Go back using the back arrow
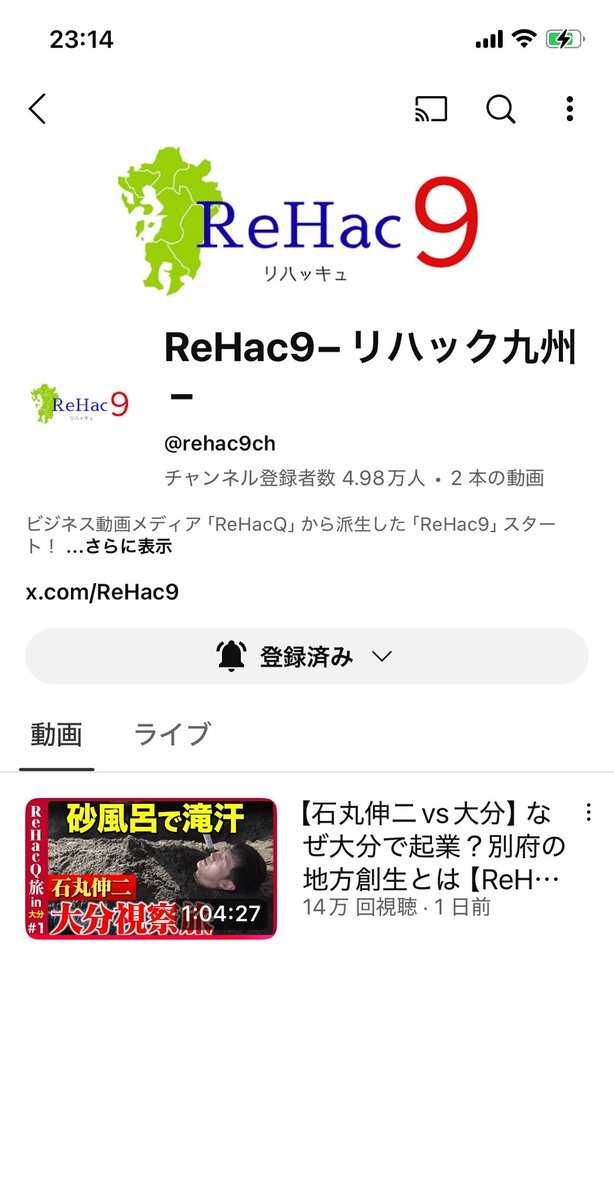The height and width of the screenshot is (1200, 614). 37,109
